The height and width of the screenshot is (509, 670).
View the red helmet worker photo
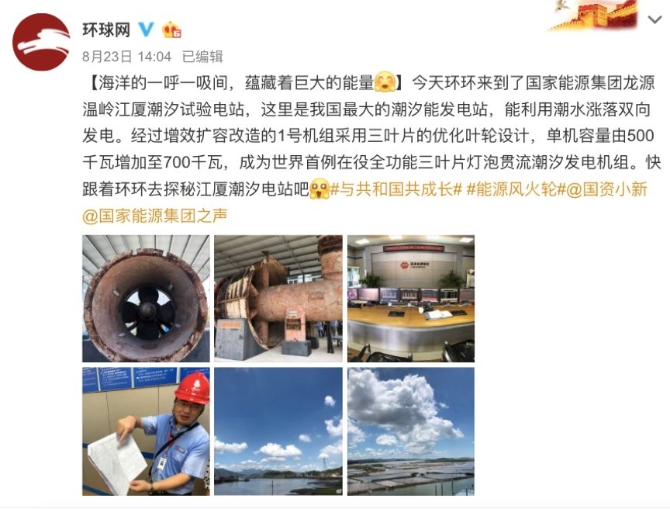[145, 430]
